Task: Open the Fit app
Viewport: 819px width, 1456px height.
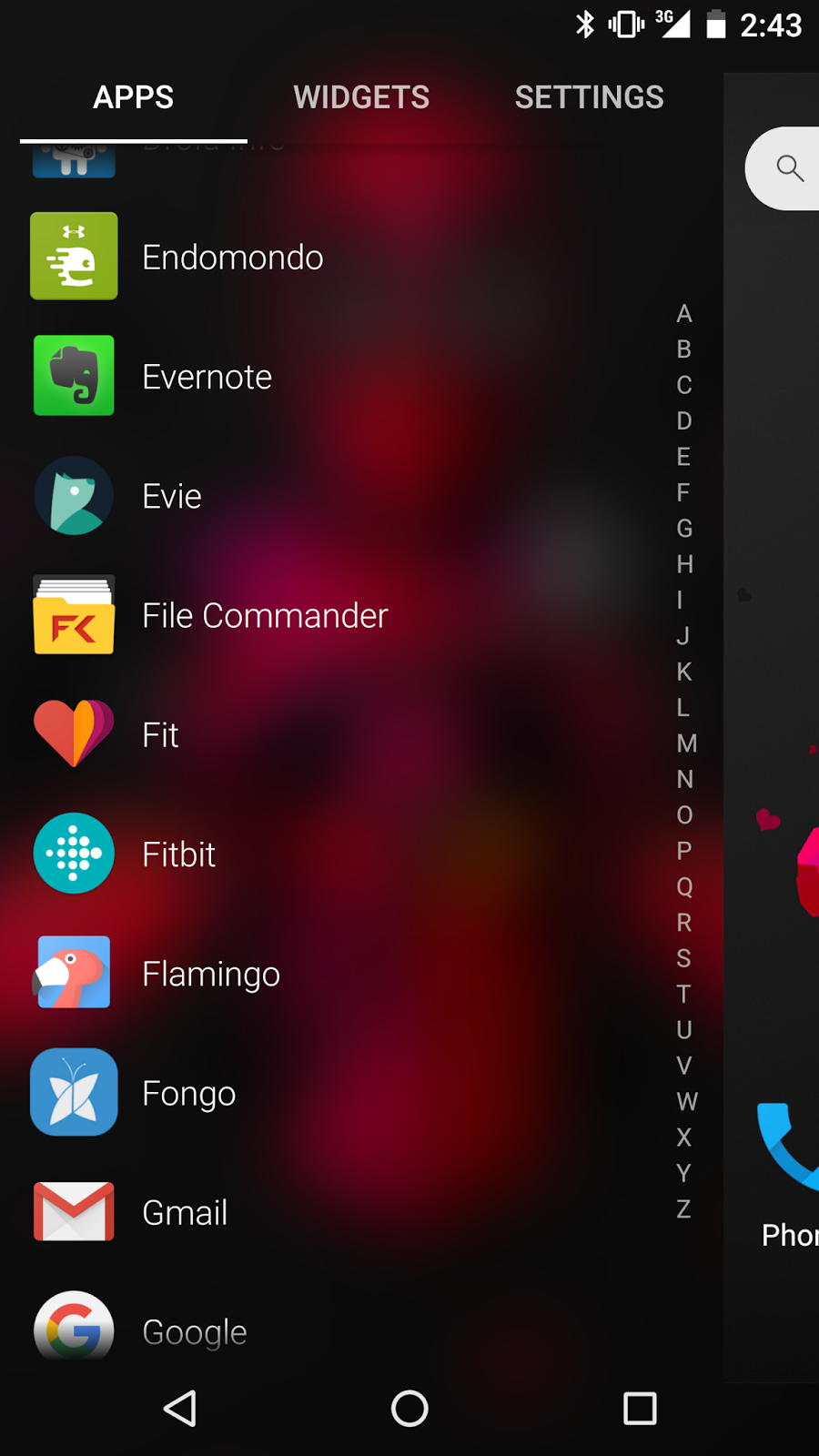Action: tap(160, 735)
